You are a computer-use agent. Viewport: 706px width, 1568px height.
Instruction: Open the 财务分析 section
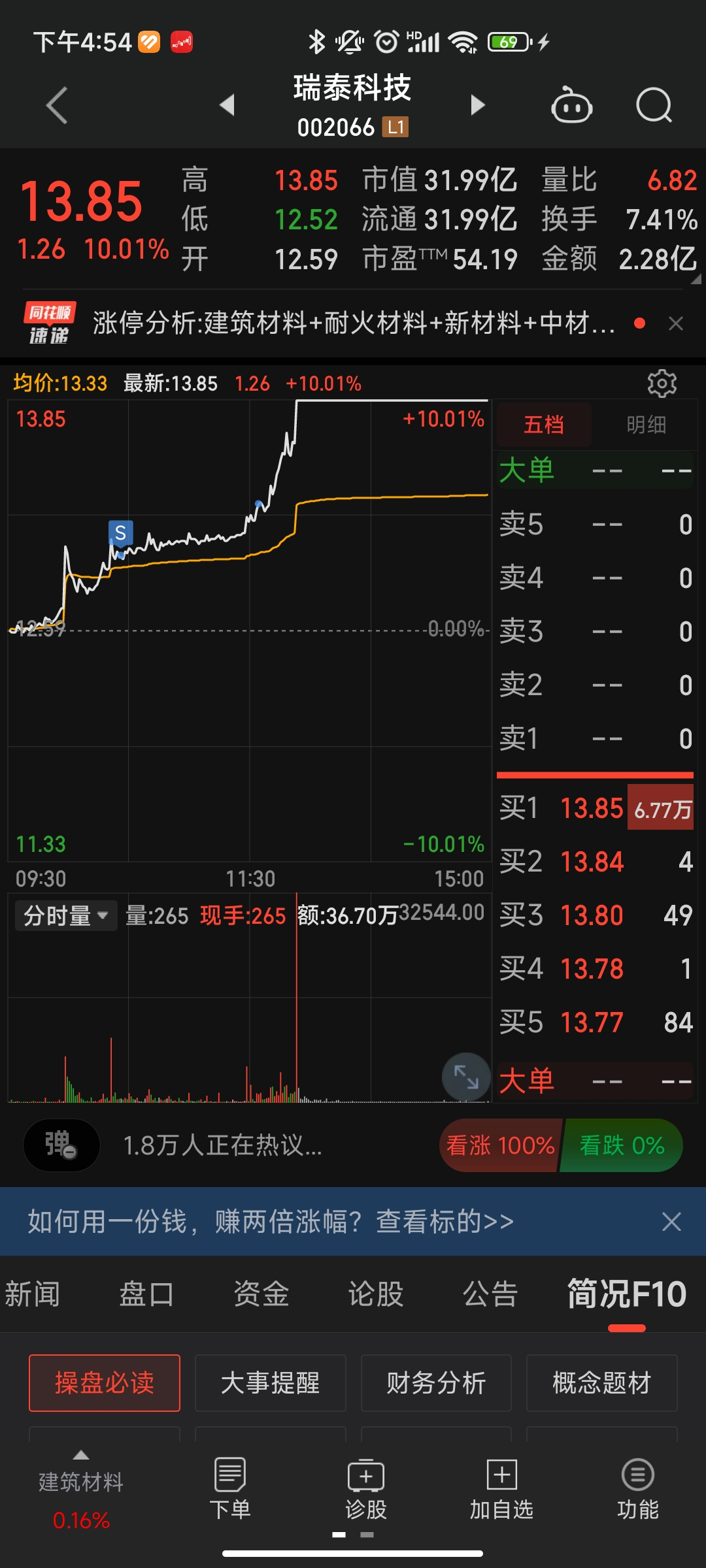click(x=436, y=1383)
